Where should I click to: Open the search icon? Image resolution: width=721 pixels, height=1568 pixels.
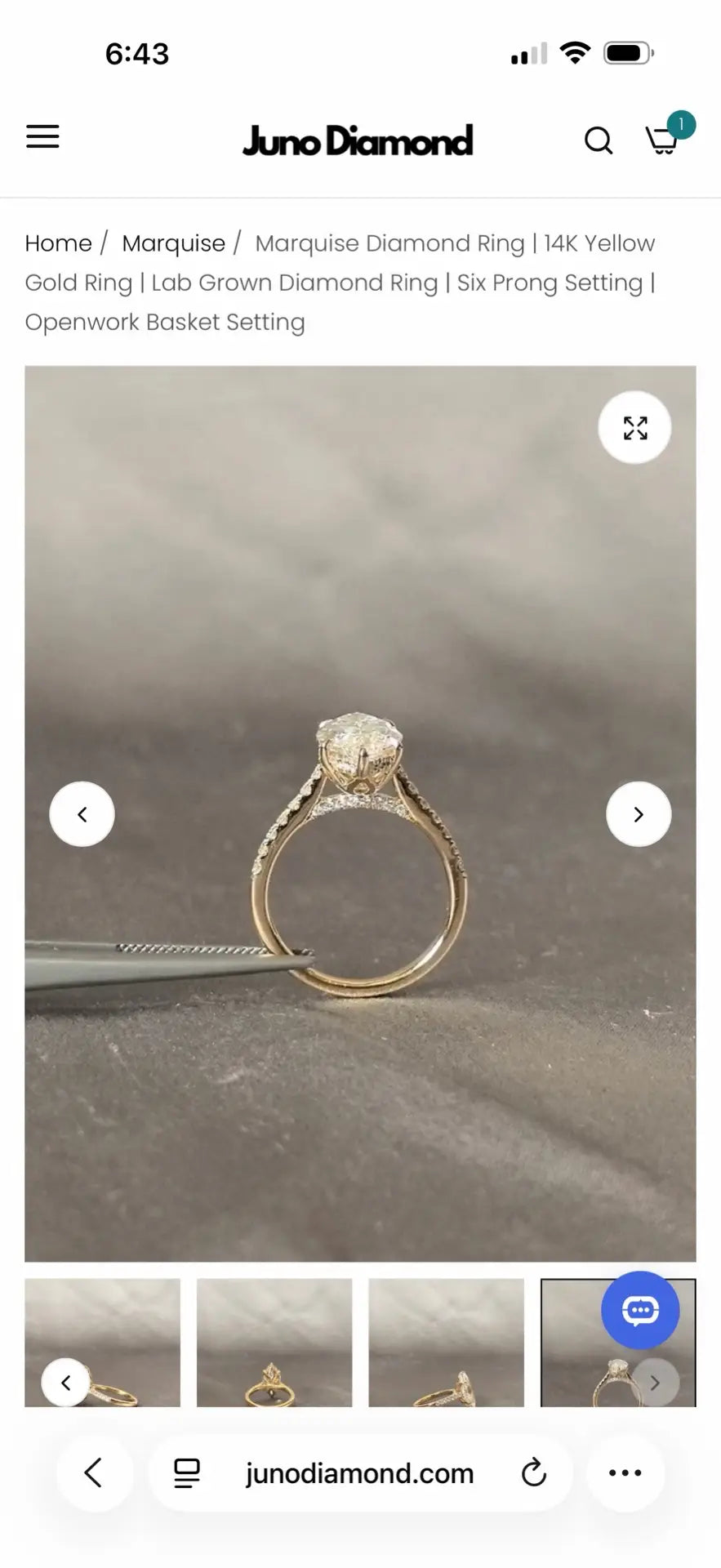[x=599, y=140]
